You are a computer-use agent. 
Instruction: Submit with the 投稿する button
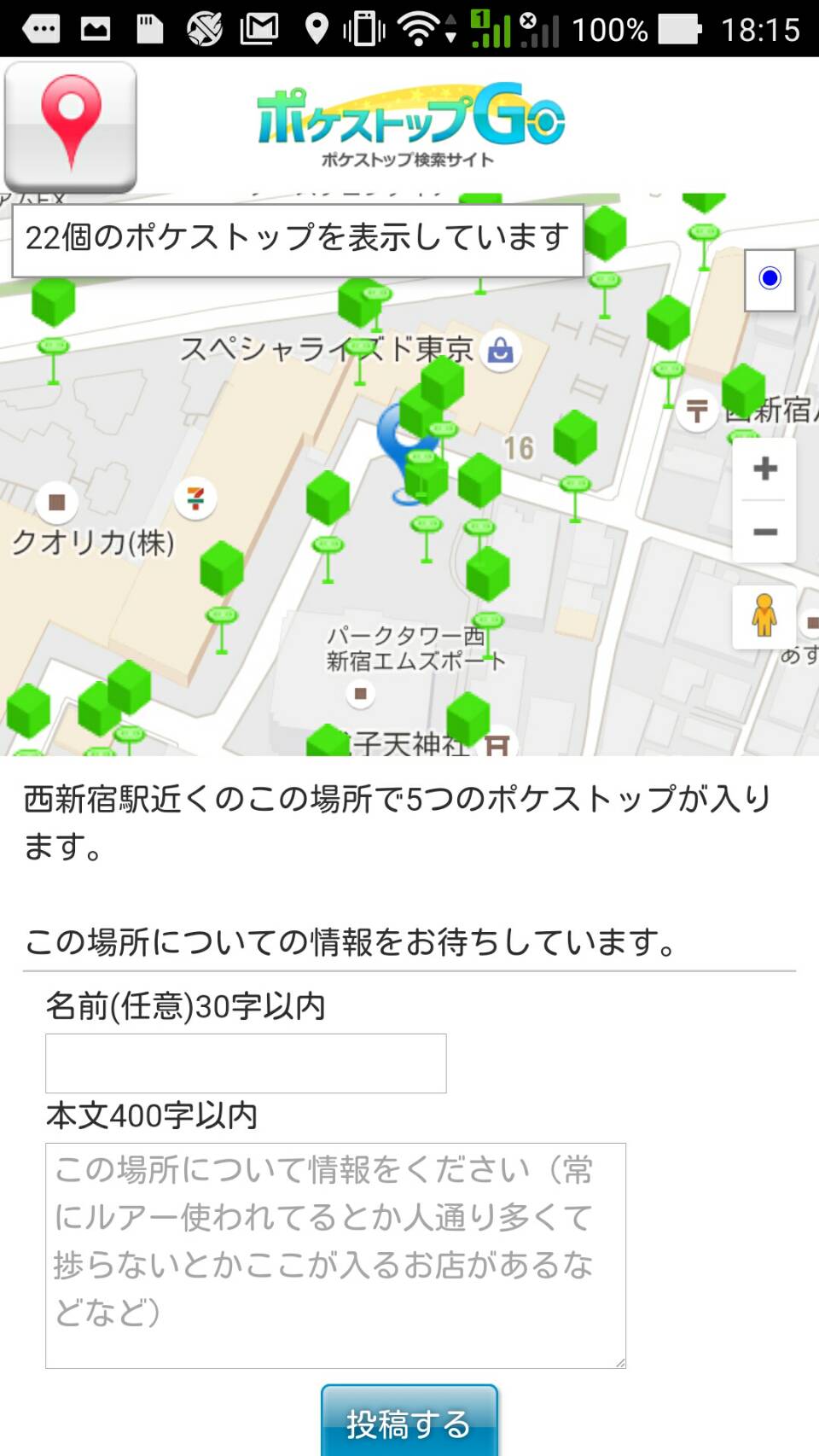point(409,1423)
